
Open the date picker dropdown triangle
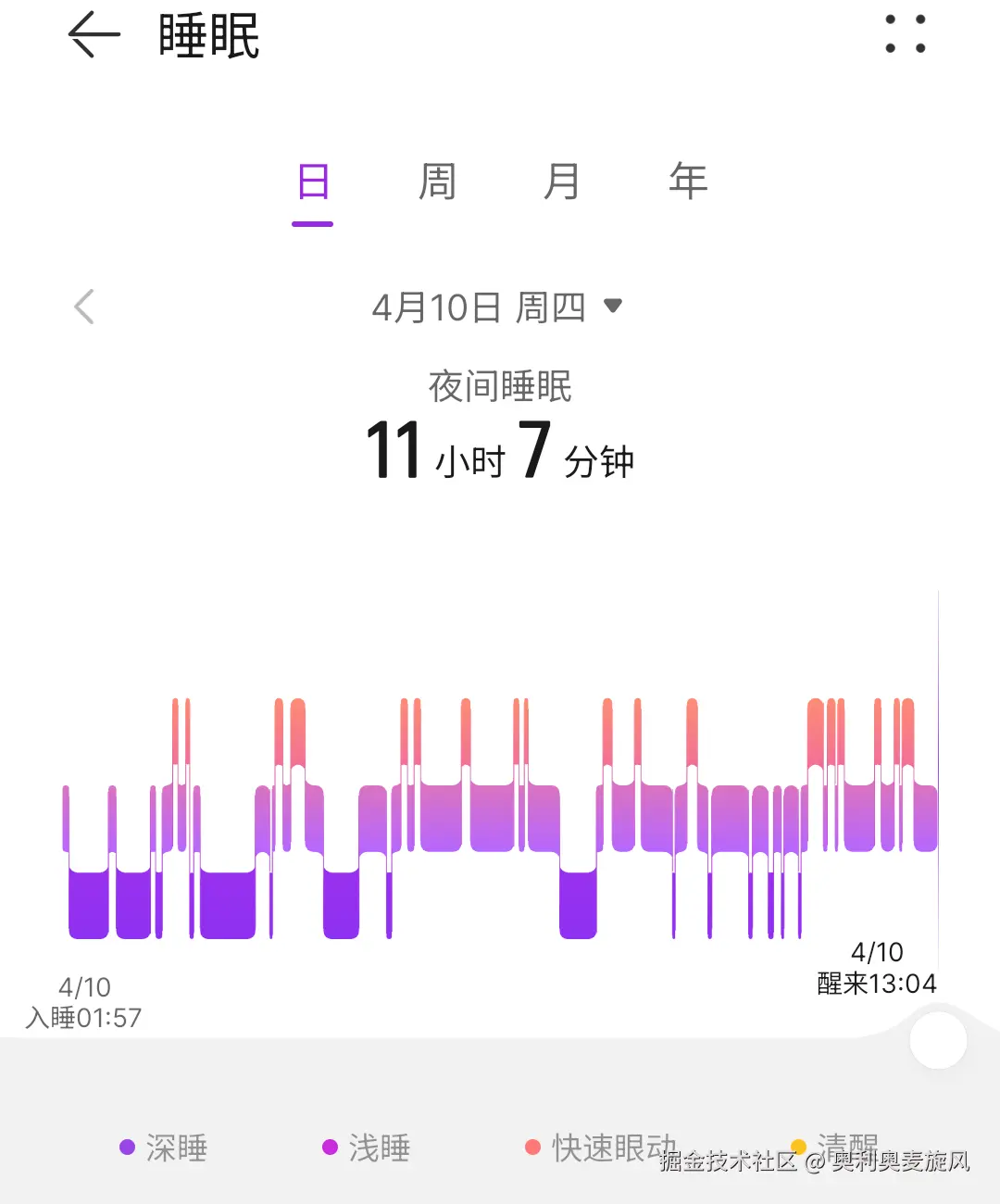[614, 307]
